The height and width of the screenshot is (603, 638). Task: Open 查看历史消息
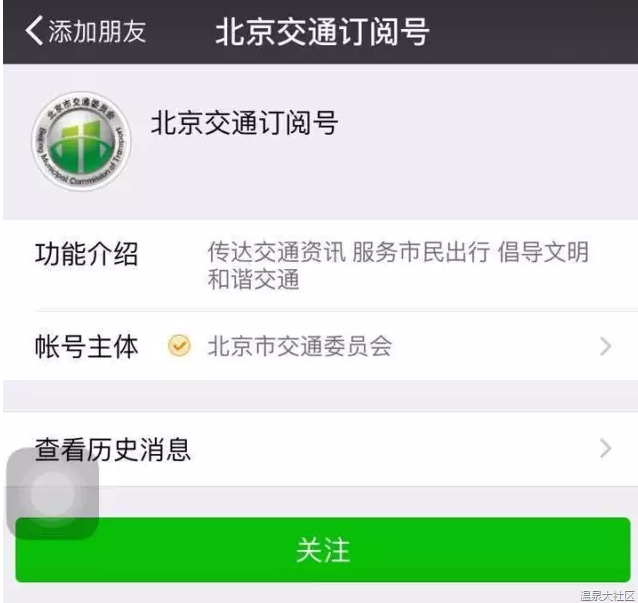pos(320,449)
